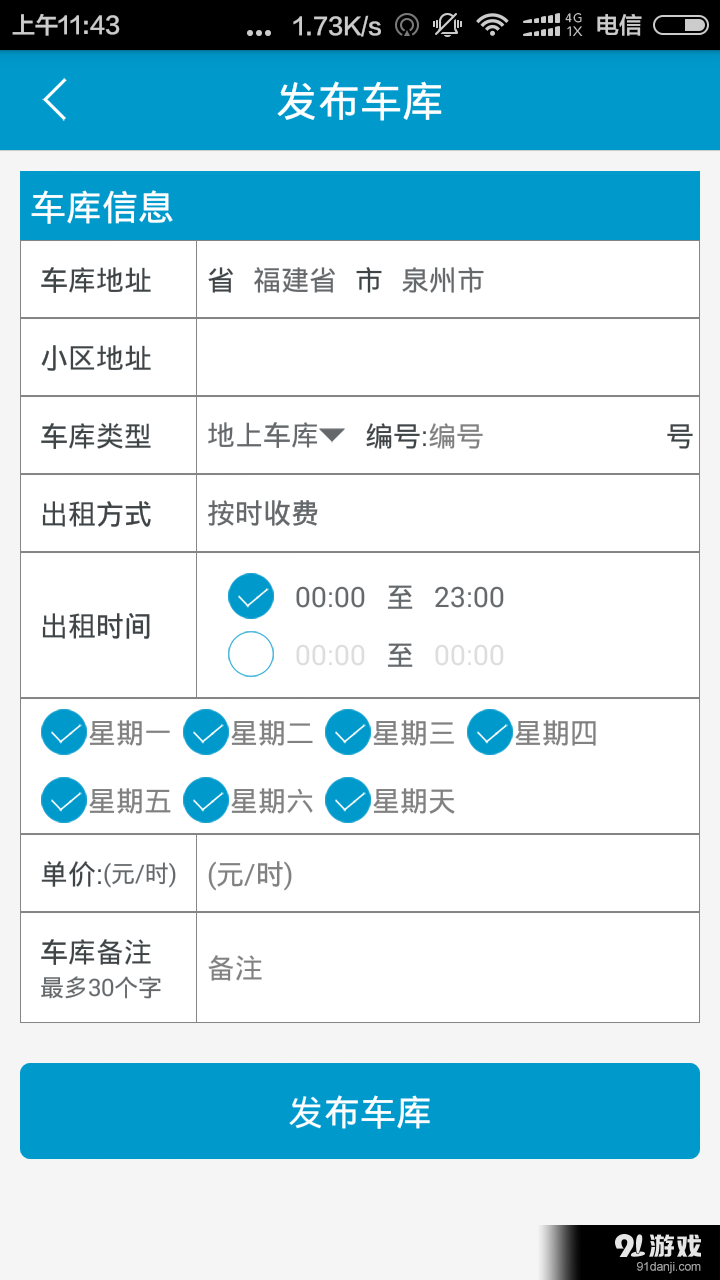Screen dimensions: 720x1280
Task: Tap the clock showing 上午11:43
Action: (65, 24)
